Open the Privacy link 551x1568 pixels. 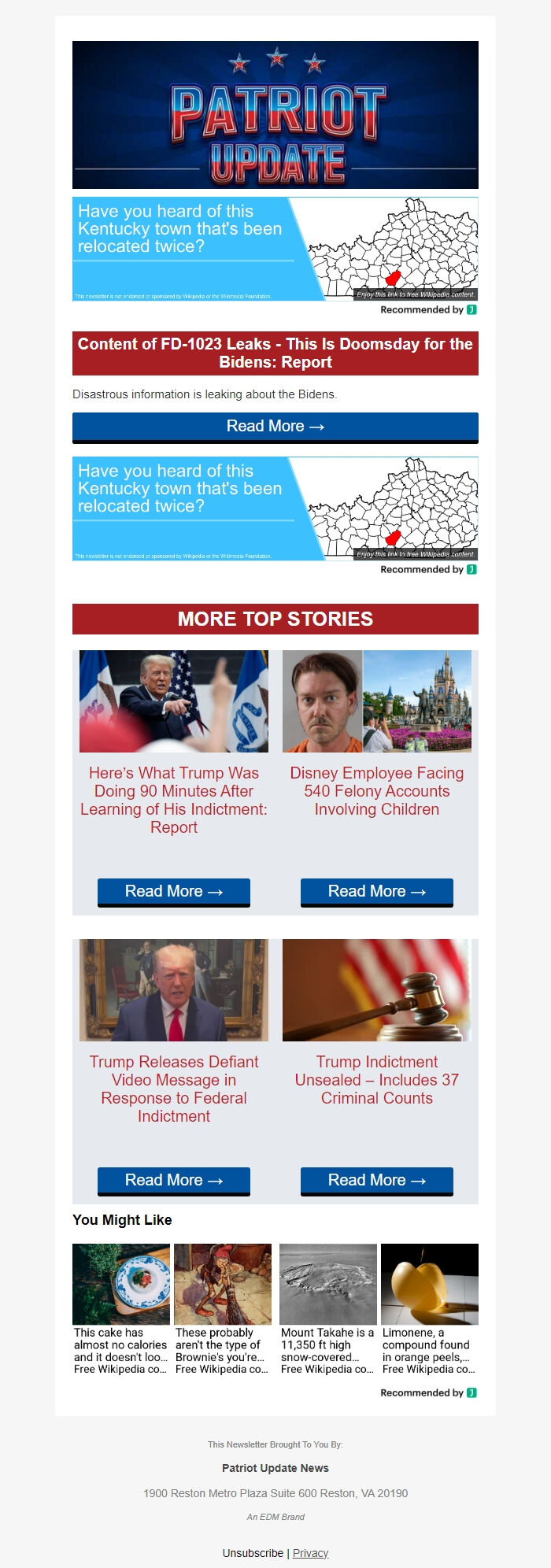310,1553
